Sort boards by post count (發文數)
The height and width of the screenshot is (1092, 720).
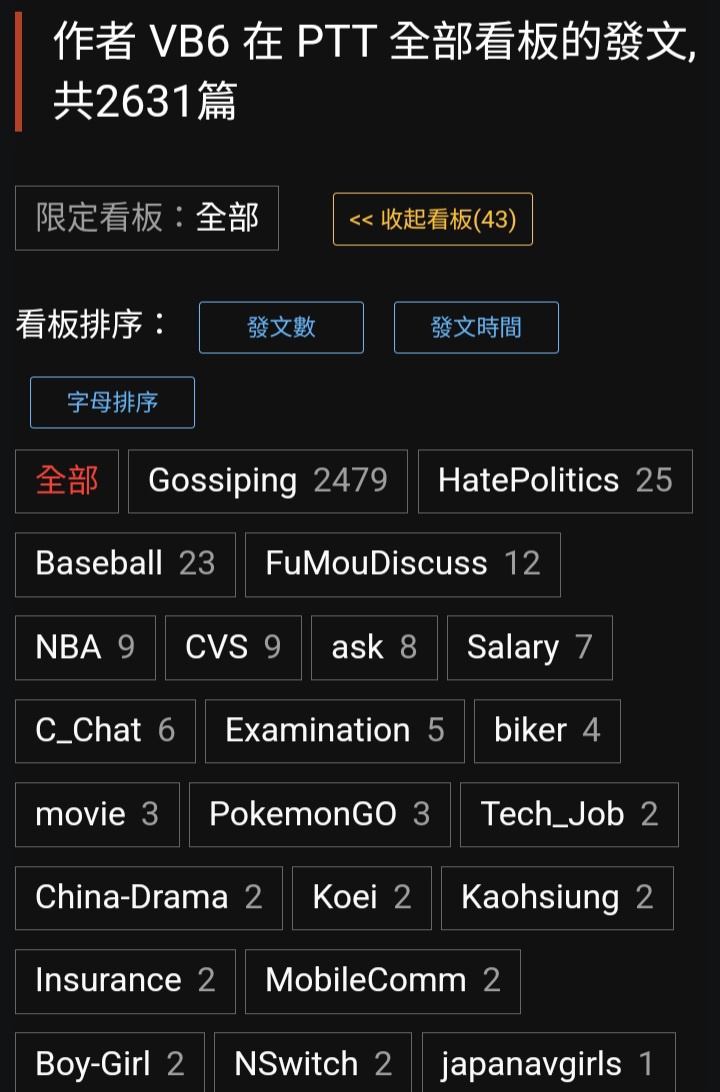tap(281, 327)
